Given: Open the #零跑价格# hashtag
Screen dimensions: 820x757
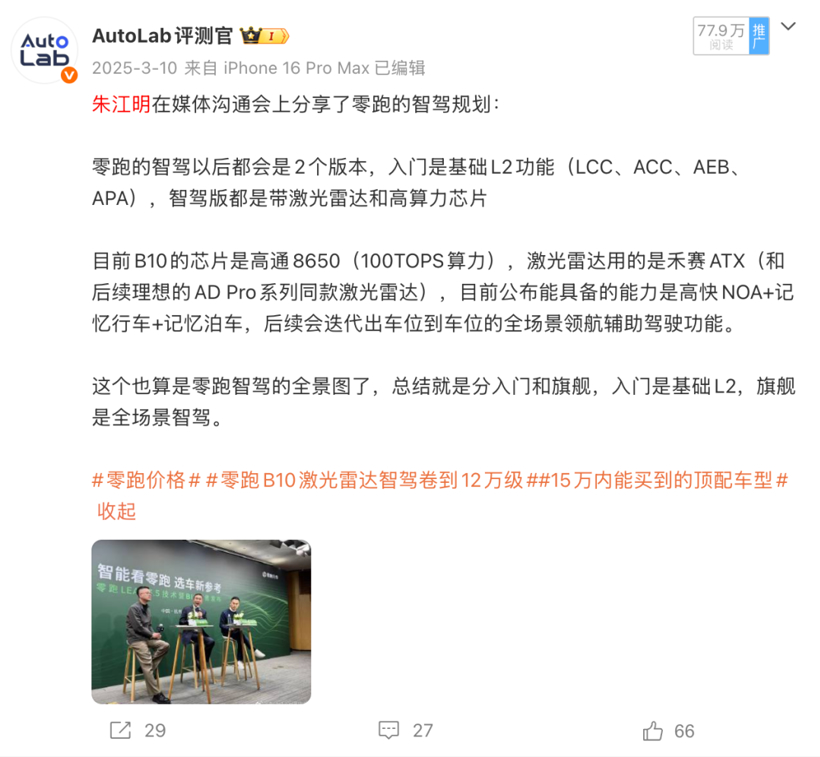Looking at the screenshot, I should point(145,480).
